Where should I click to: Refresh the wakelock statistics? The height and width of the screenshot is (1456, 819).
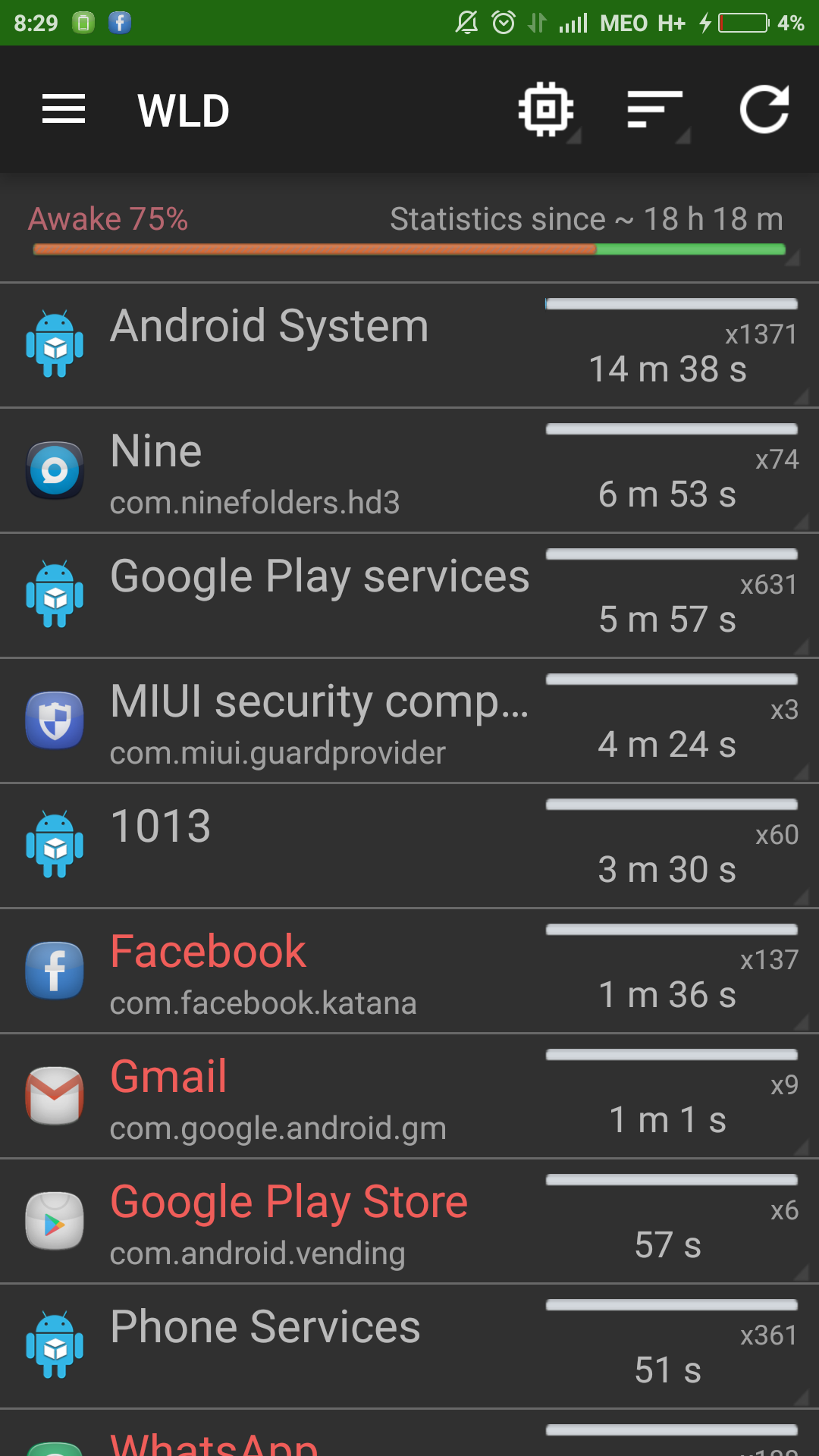764,110
